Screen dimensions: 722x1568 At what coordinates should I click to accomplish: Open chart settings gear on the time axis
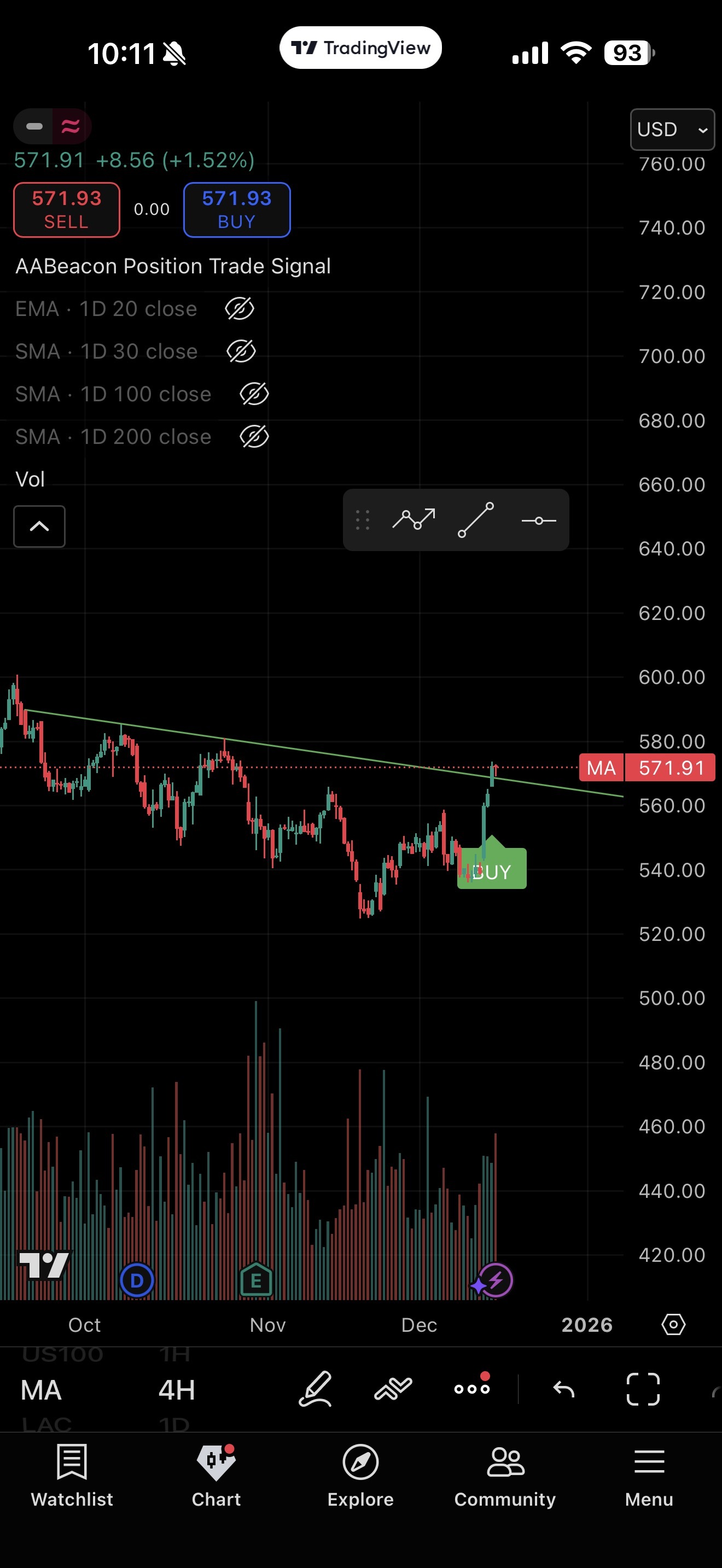(673, 1324)
